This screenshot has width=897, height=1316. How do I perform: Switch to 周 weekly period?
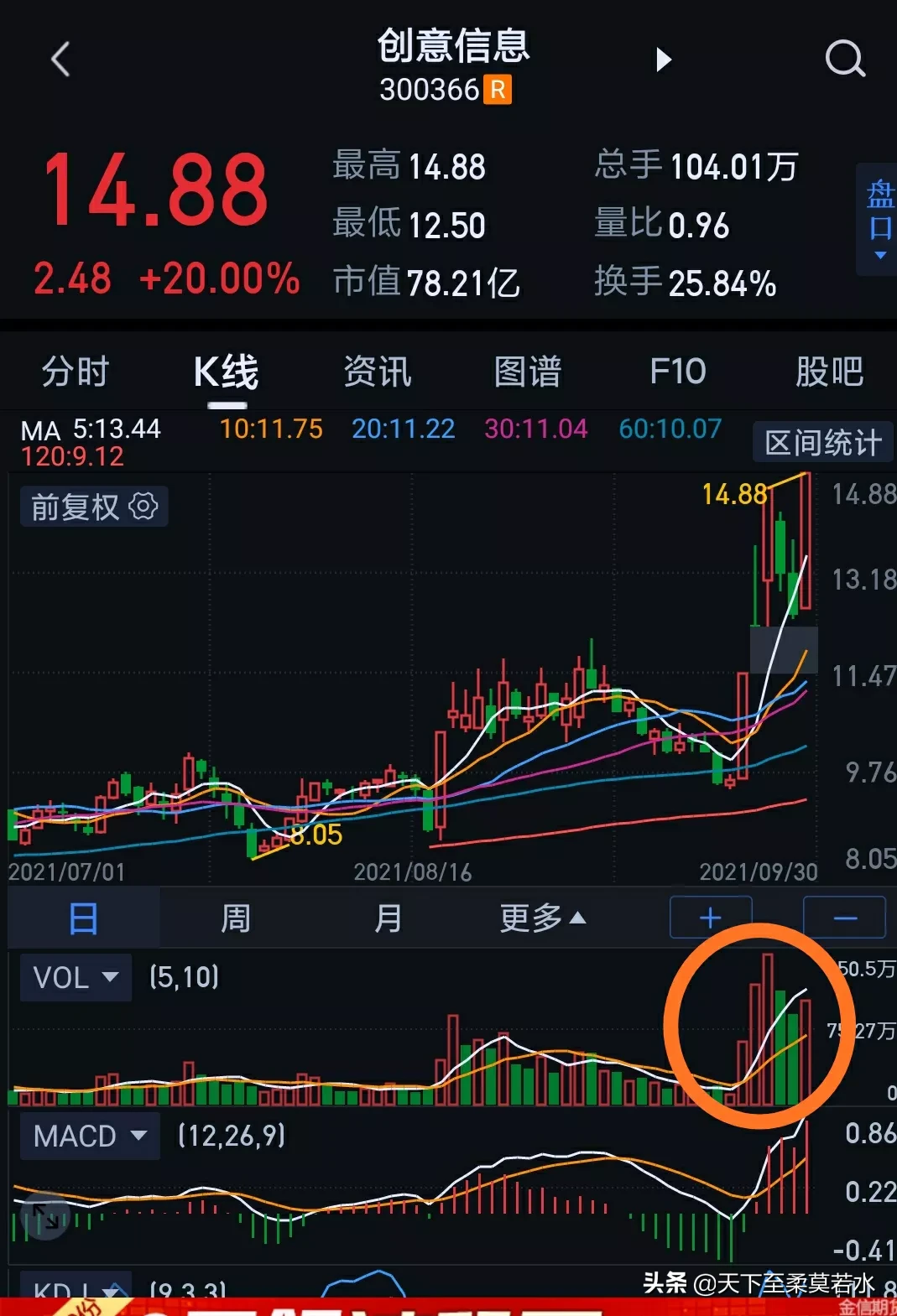236,918
